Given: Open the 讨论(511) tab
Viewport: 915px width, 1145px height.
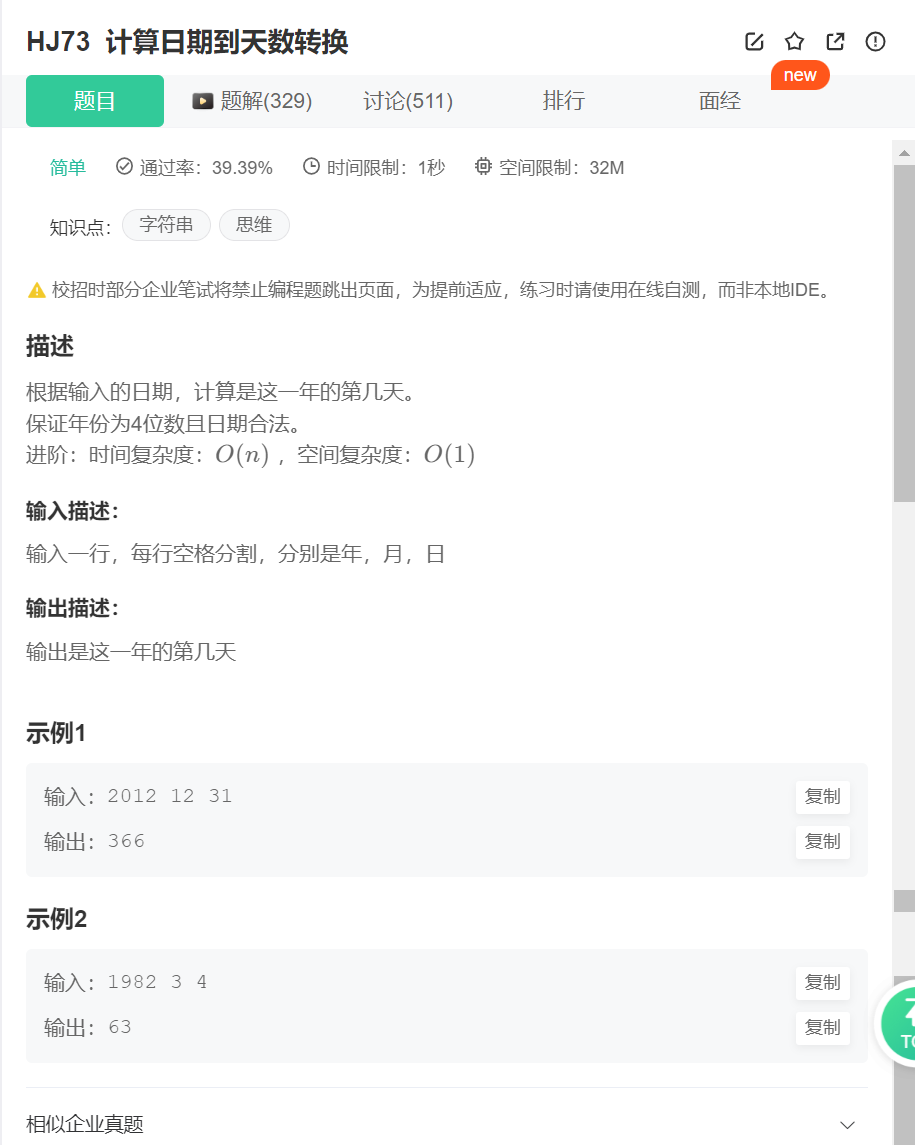Looking at the screenshot, I should (x=408, y=101).
